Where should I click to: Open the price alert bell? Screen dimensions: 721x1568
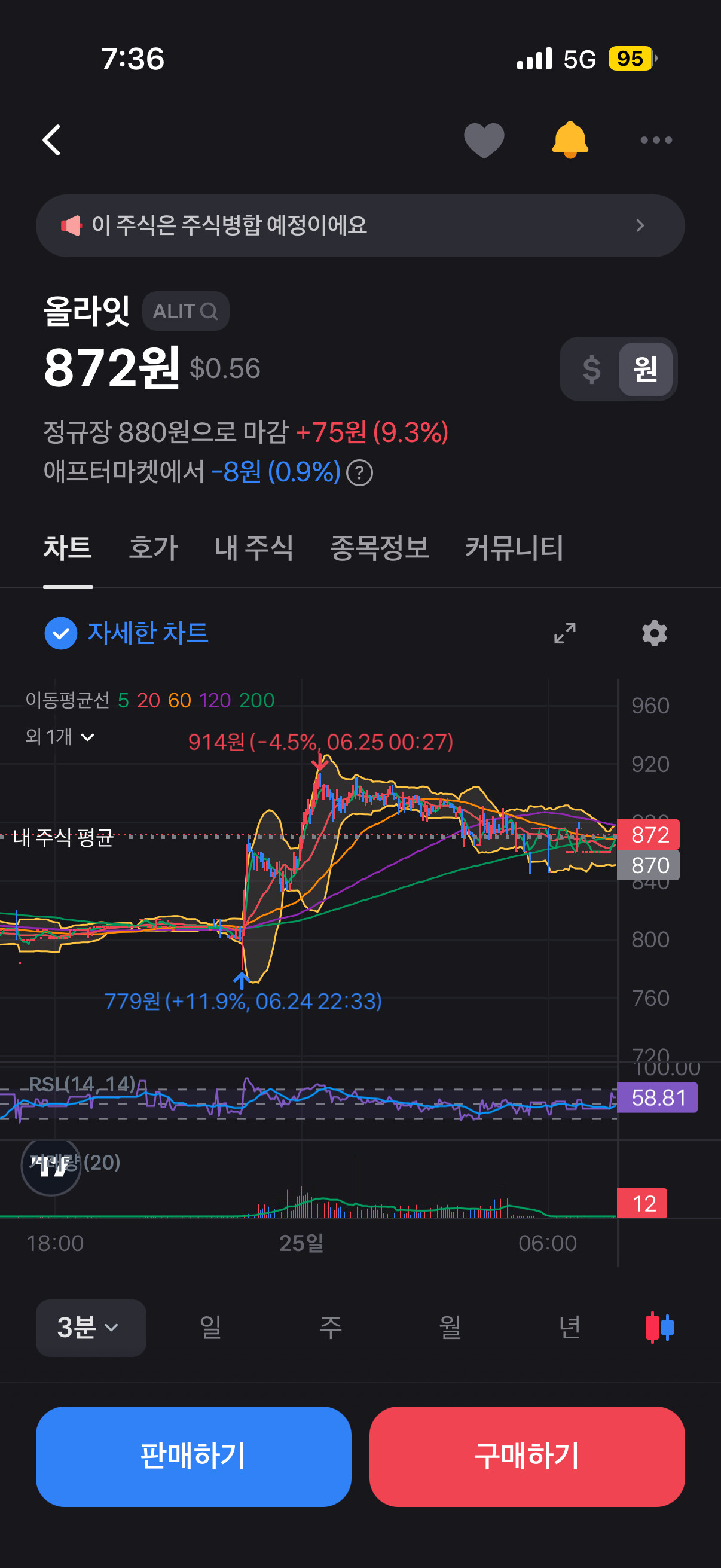click(570, 140)
